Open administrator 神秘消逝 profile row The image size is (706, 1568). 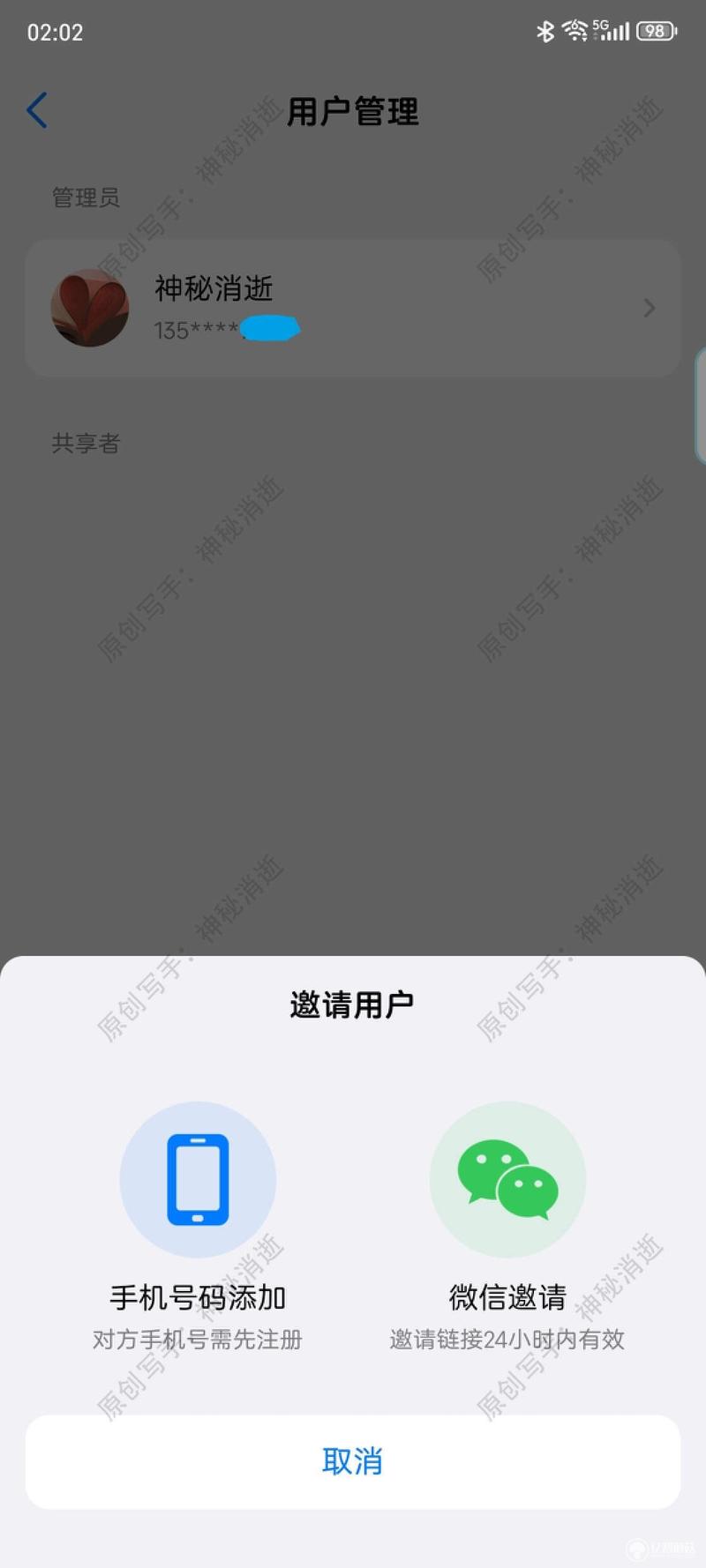[x=352, y=308]
